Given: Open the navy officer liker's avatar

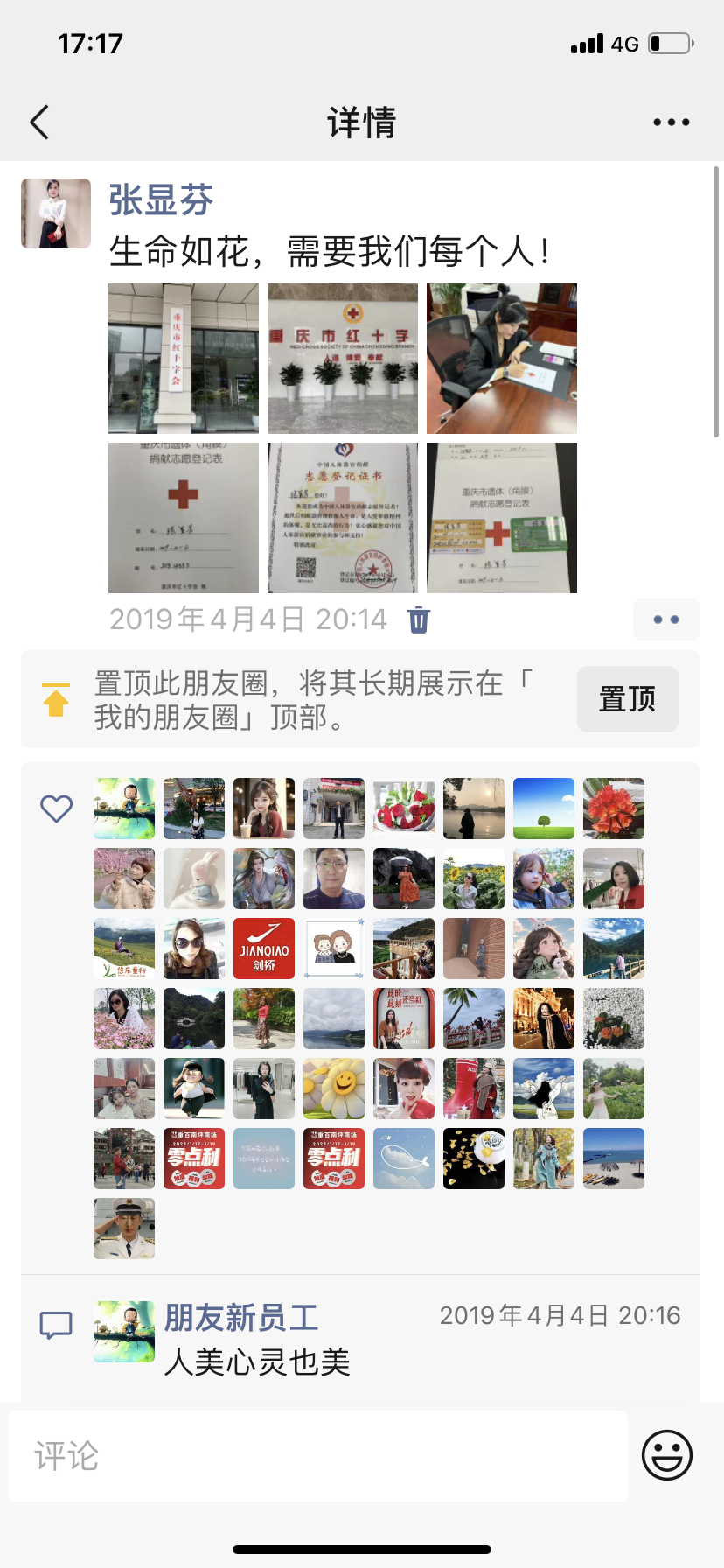Looking at the screenshot, I should coord(124,1228).
